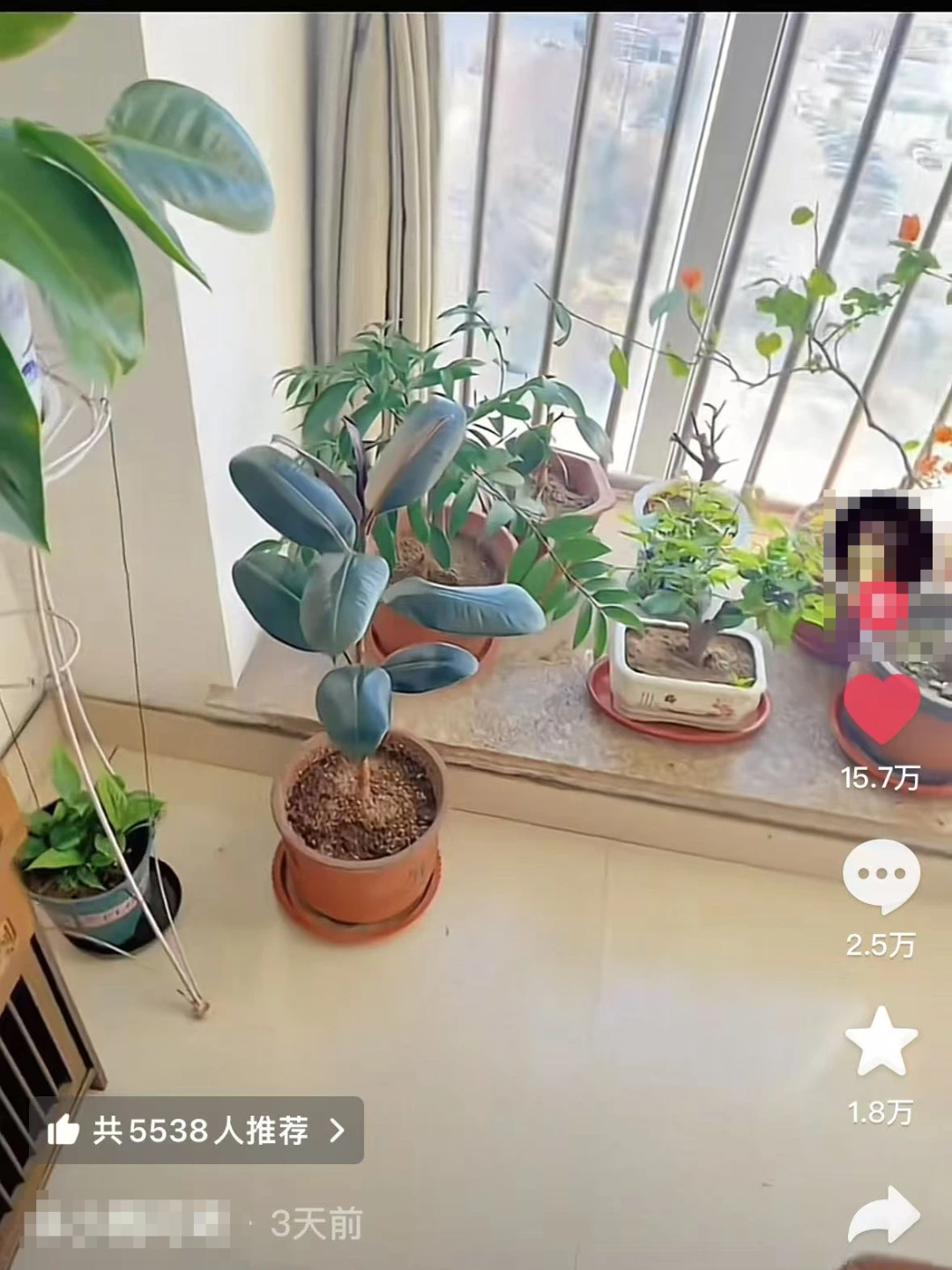
Task: Open the 共5538人推荐 recommendation chip
Action: pyautogui.click(x=197, y=1130)
